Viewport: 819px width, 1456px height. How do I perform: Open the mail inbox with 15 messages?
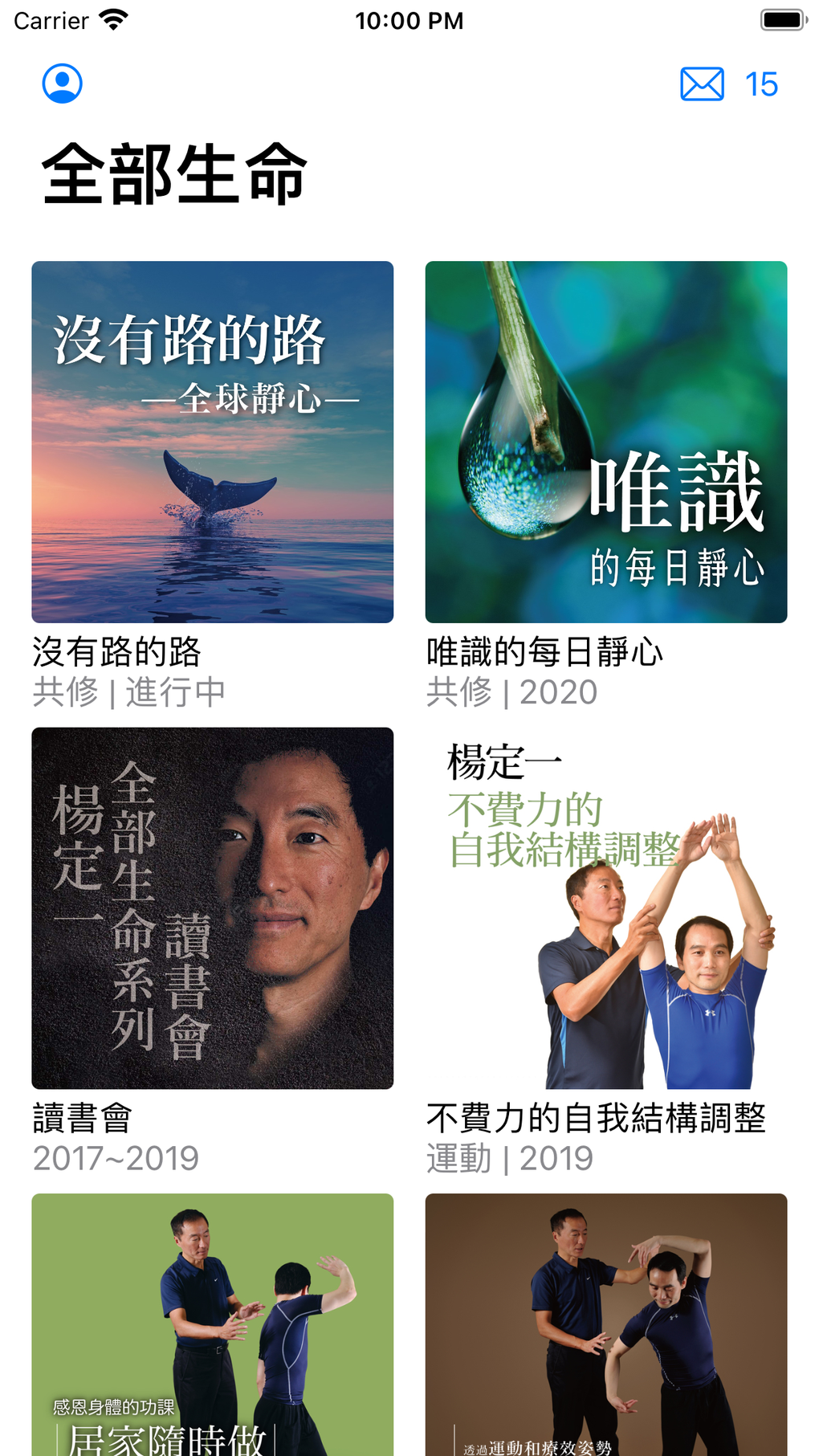click(727, 84)
